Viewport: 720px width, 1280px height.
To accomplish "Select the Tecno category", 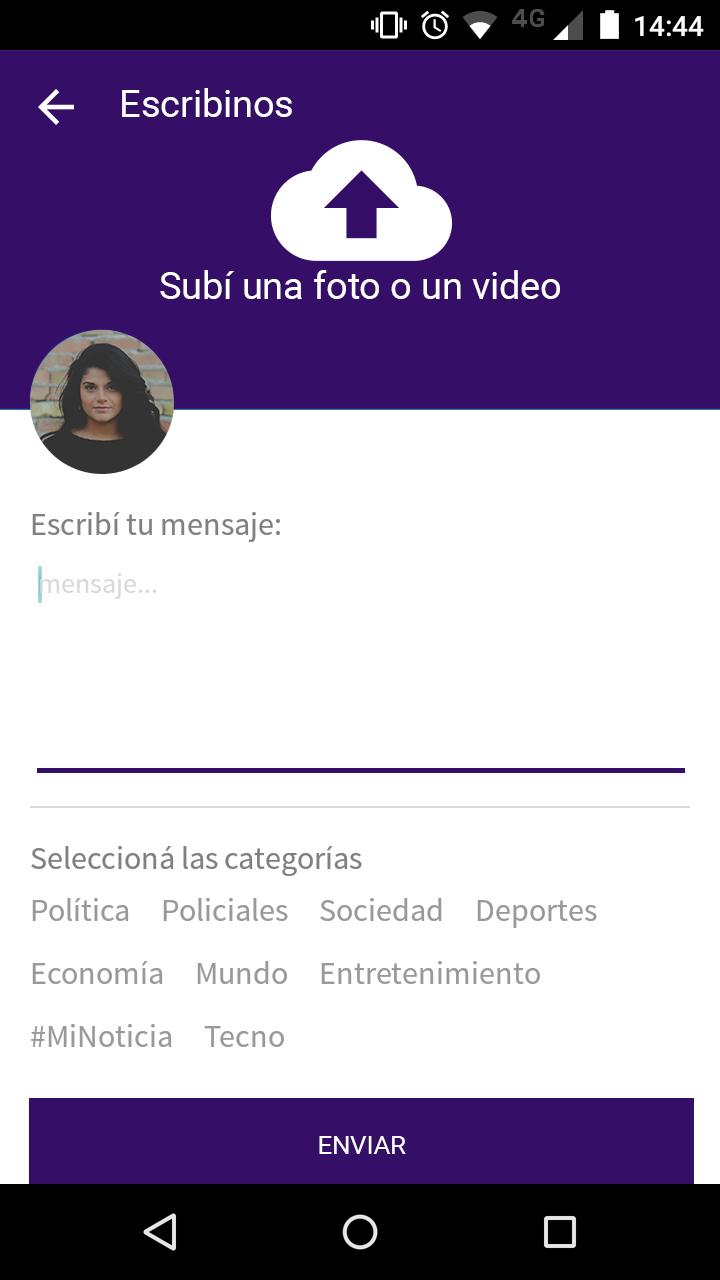I will [245, 1037].
